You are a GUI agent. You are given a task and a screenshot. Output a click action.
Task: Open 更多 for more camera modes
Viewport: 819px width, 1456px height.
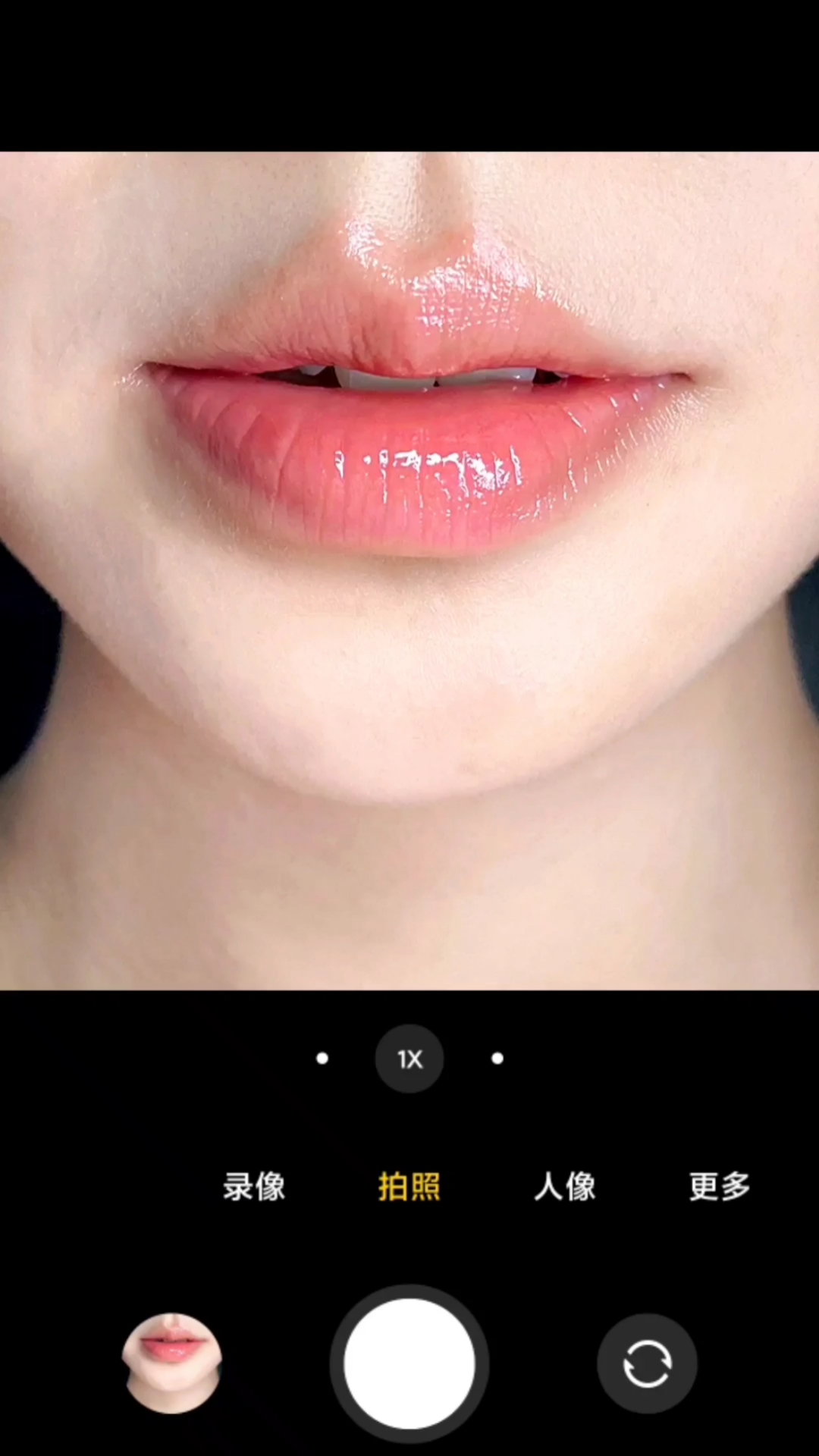(x=720, y=1187)
